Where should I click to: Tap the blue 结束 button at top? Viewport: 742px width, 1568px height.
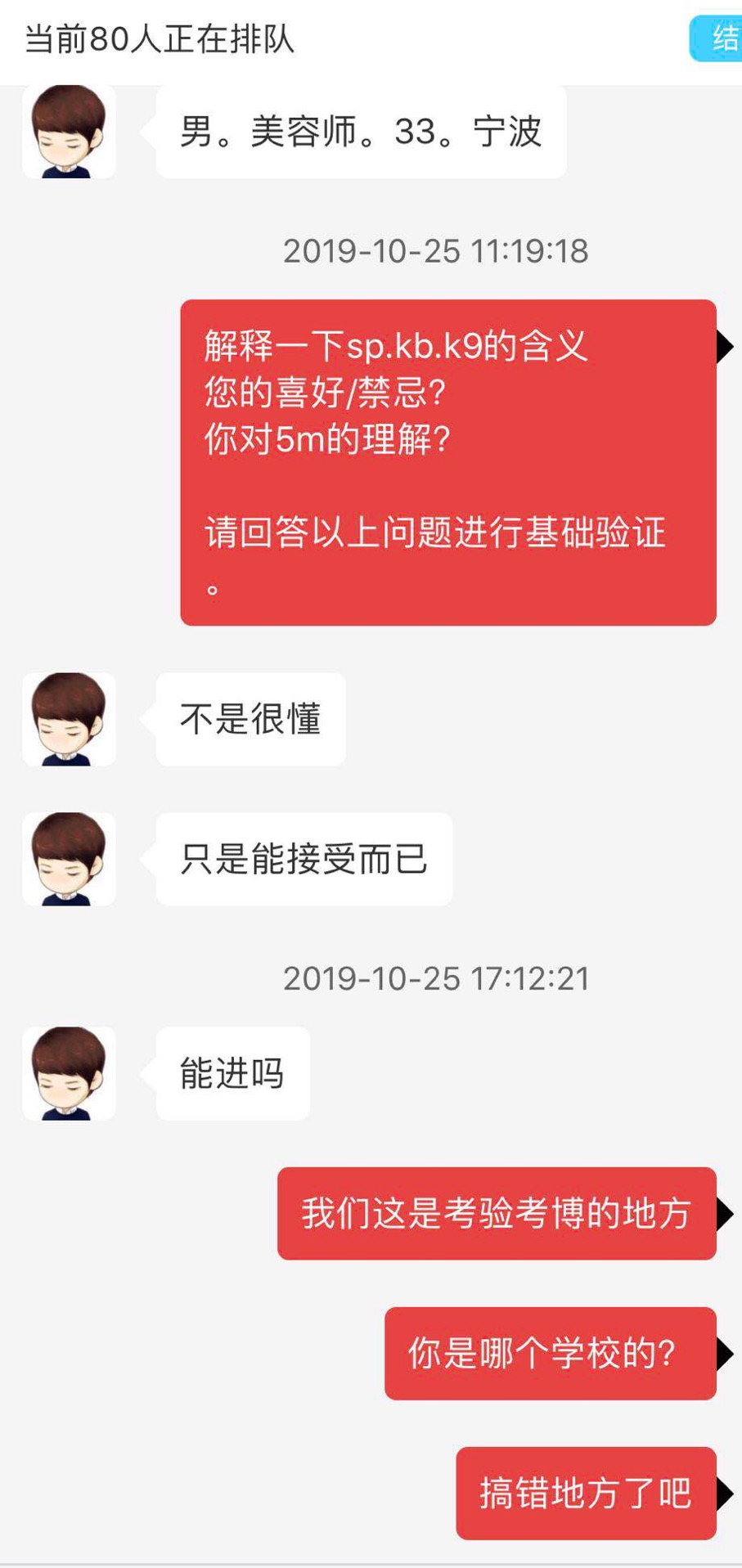(x=719, y=38)
